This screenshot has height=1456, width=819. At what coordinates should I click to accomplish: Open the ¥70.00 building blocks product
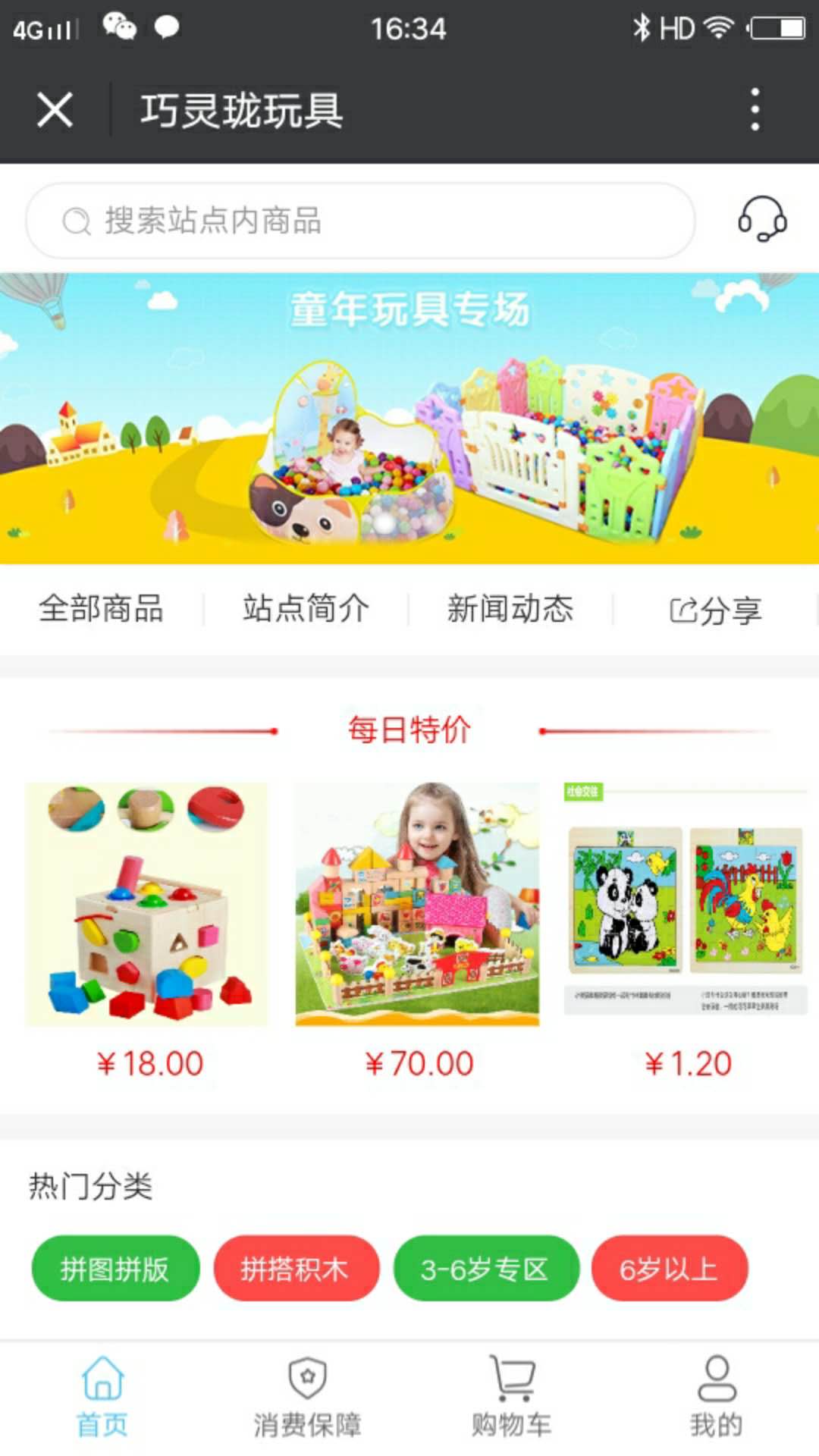tap(417, 905)
